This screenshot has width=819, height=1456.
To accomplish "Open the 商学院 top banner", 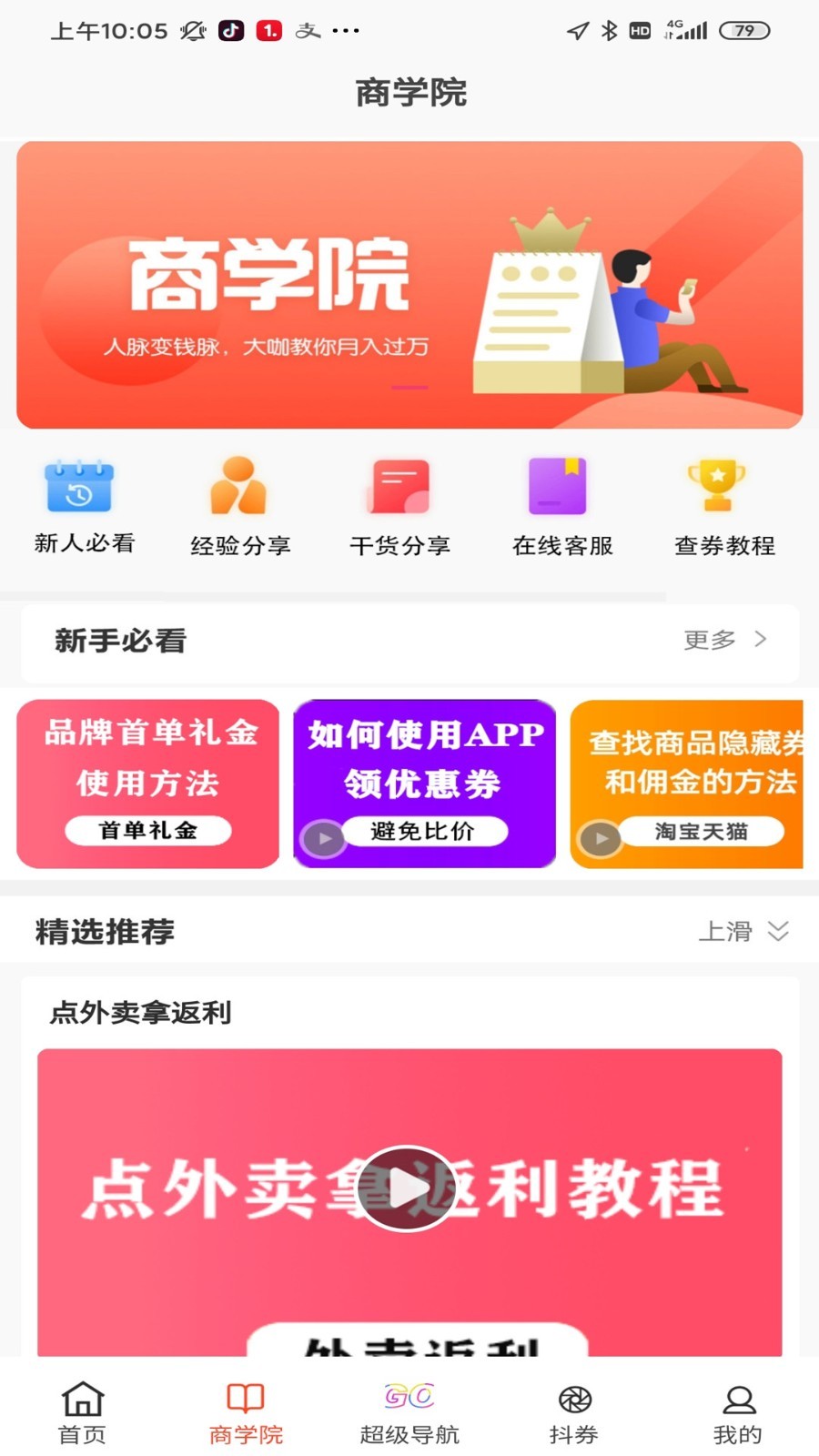I will (409, 285).
